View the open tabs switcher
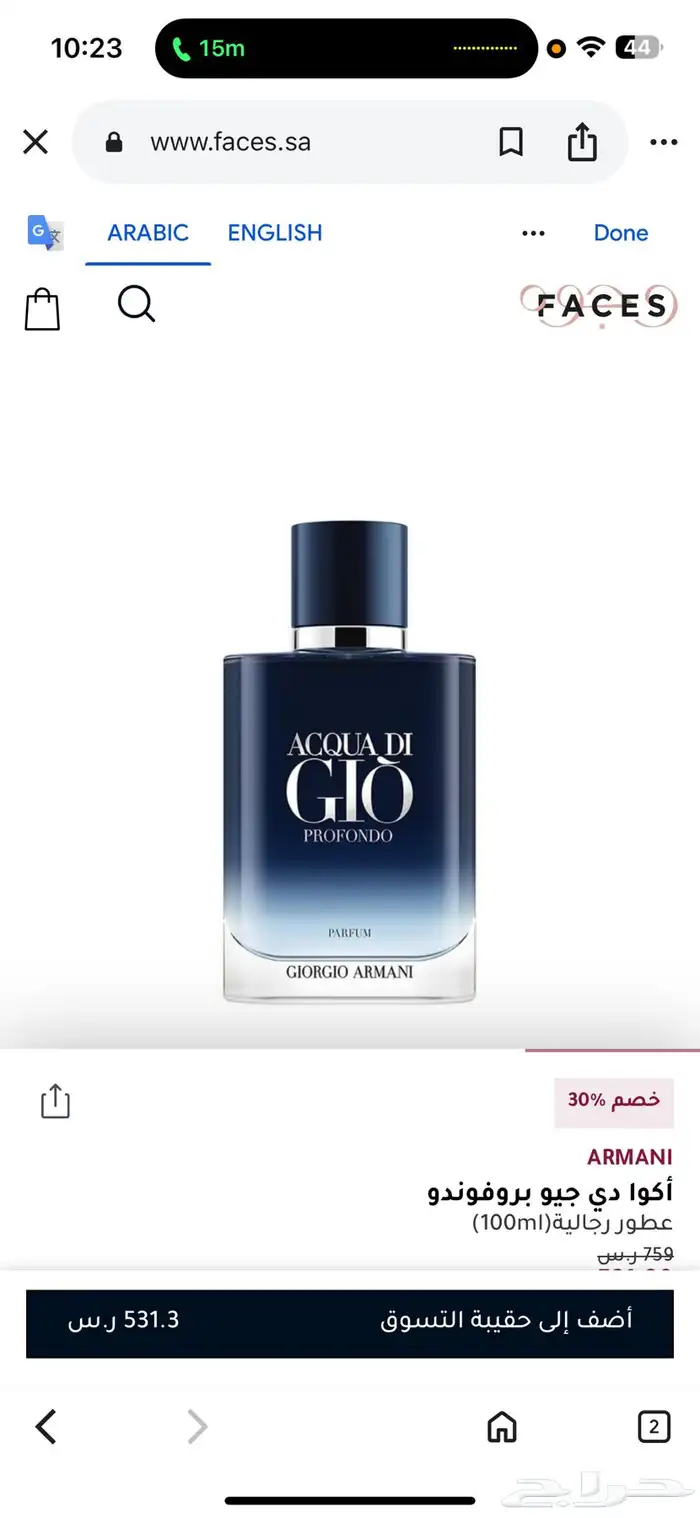Screen dimensions: 700x1518 (654, 1427)
